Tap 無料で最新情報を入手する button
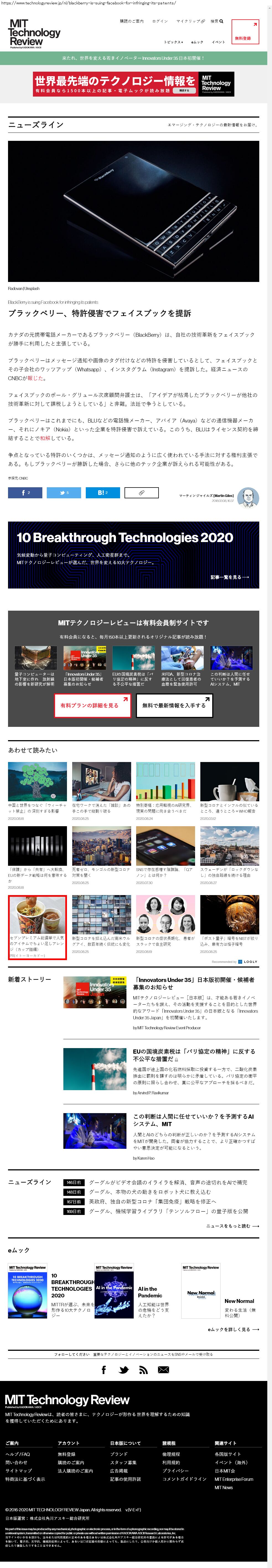This screenshot has width=272, height=1568. (175, 706)
